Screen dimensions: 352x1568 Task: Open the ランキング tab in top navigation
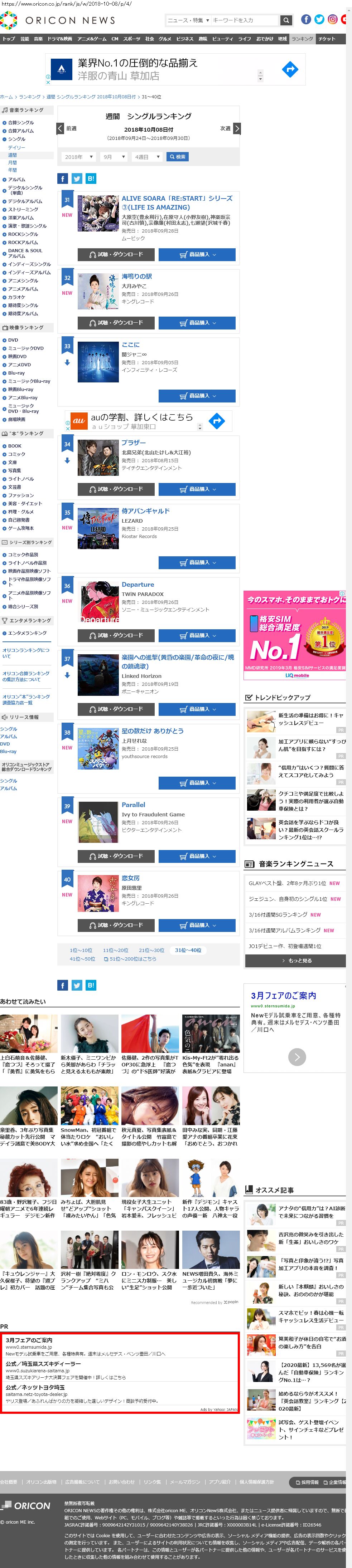(x=302, y=39)
